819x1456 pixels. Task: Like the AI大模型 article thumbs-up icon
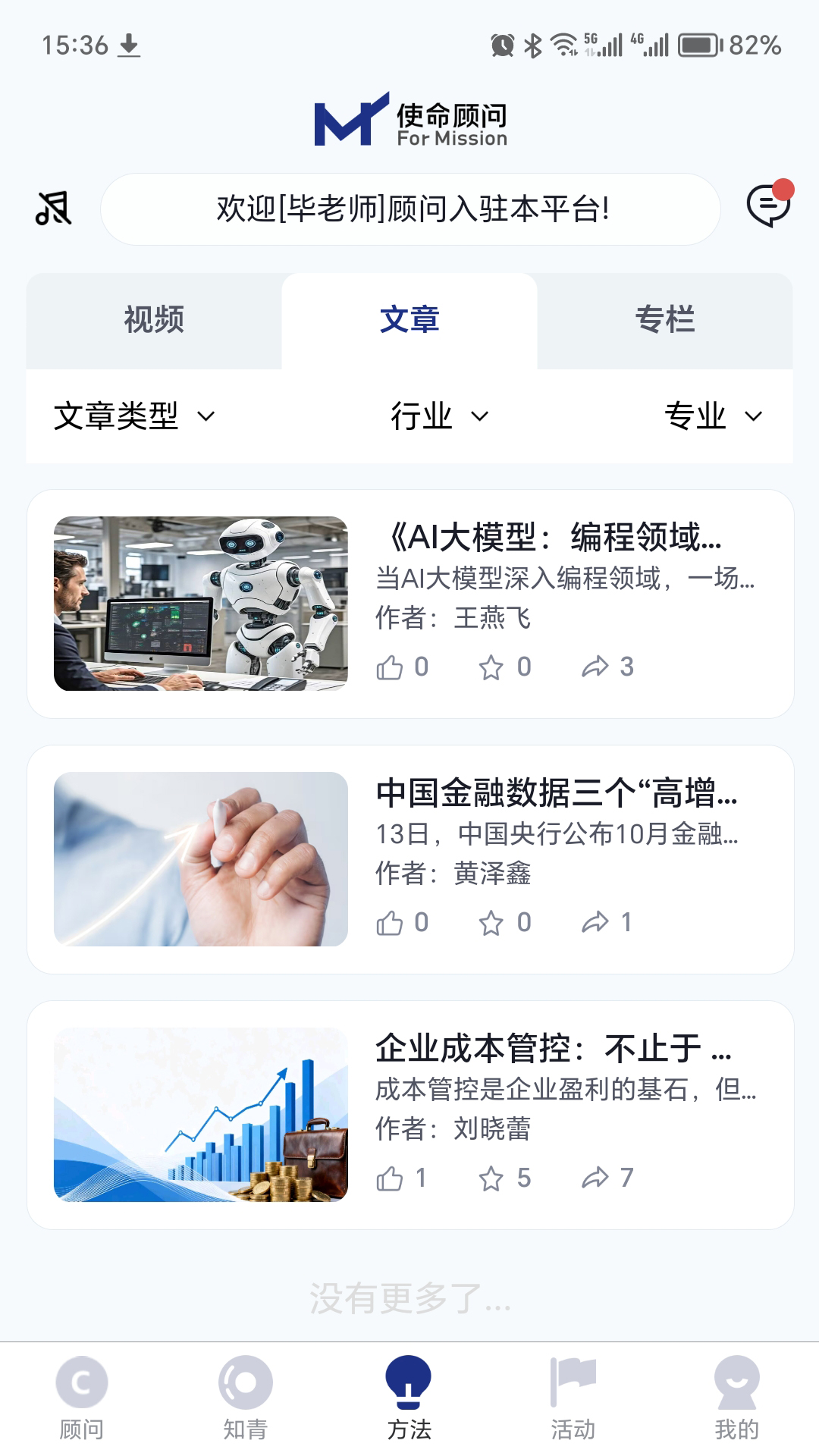pyautogui.click(x=393, y=666)
